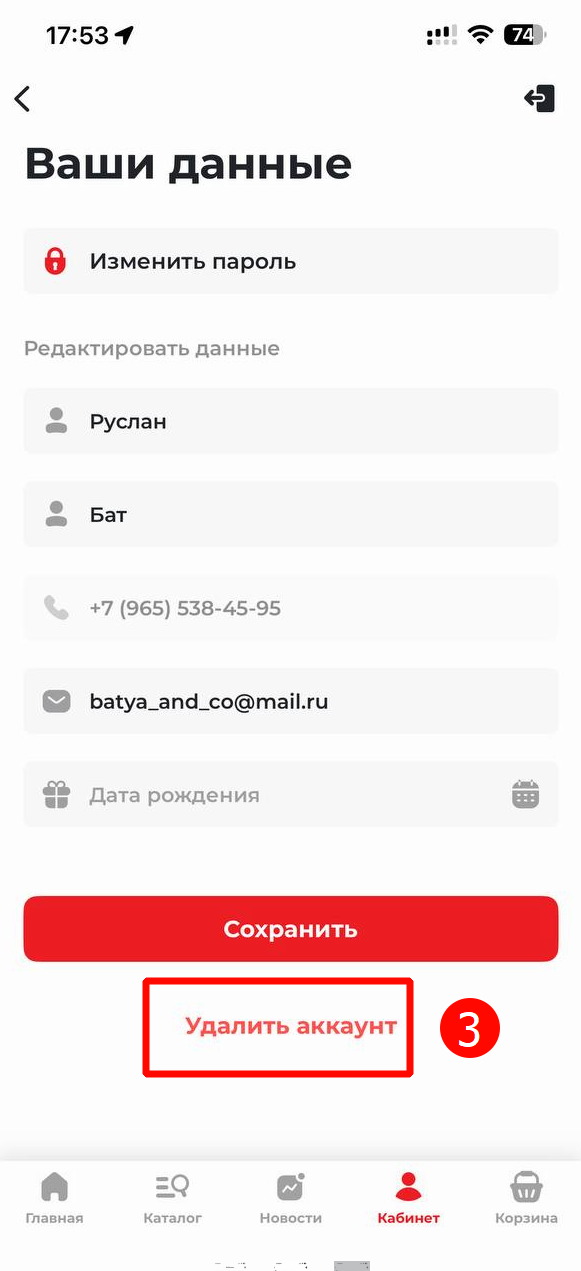
Task: Switch to the Главная tab
Action: click(54, 1199)
